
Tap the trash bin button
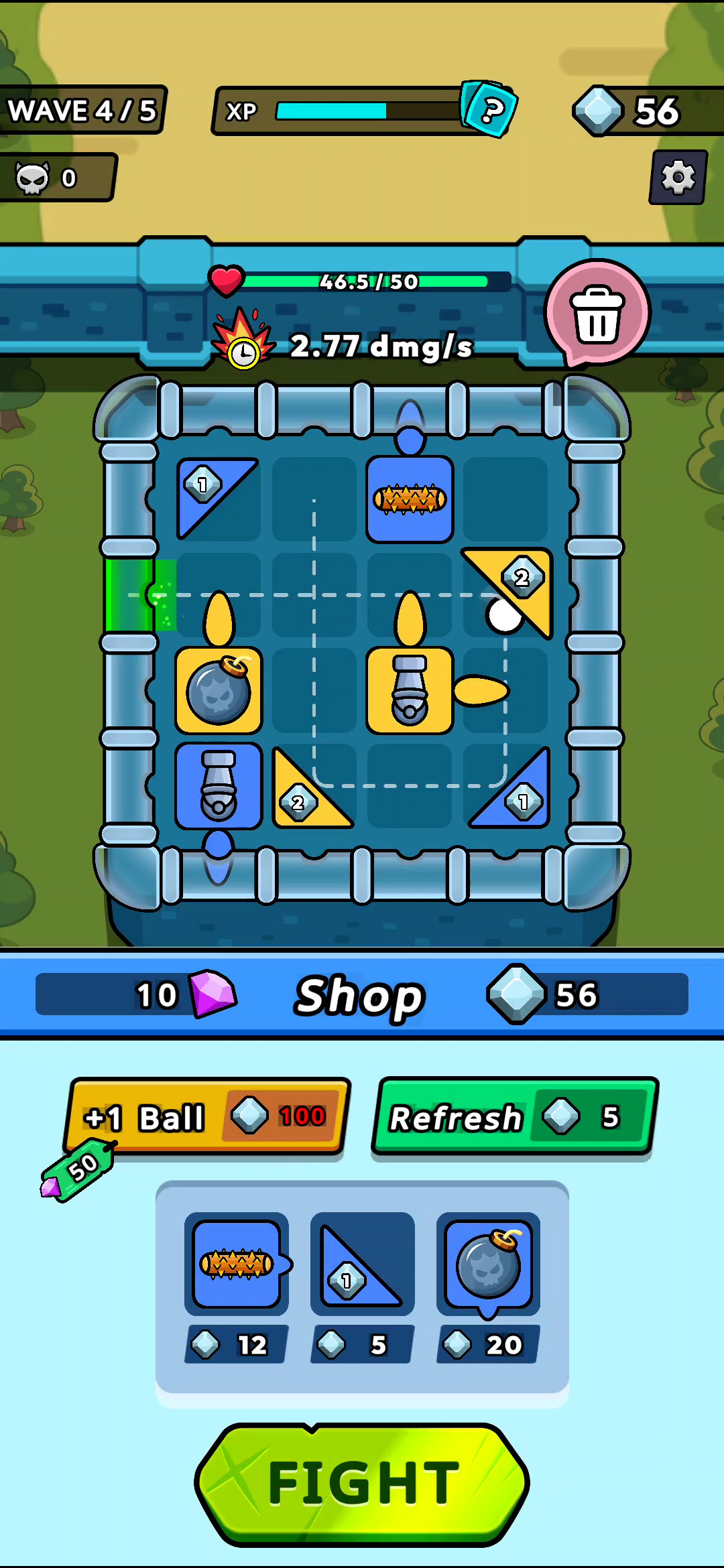tap(597, 314)
